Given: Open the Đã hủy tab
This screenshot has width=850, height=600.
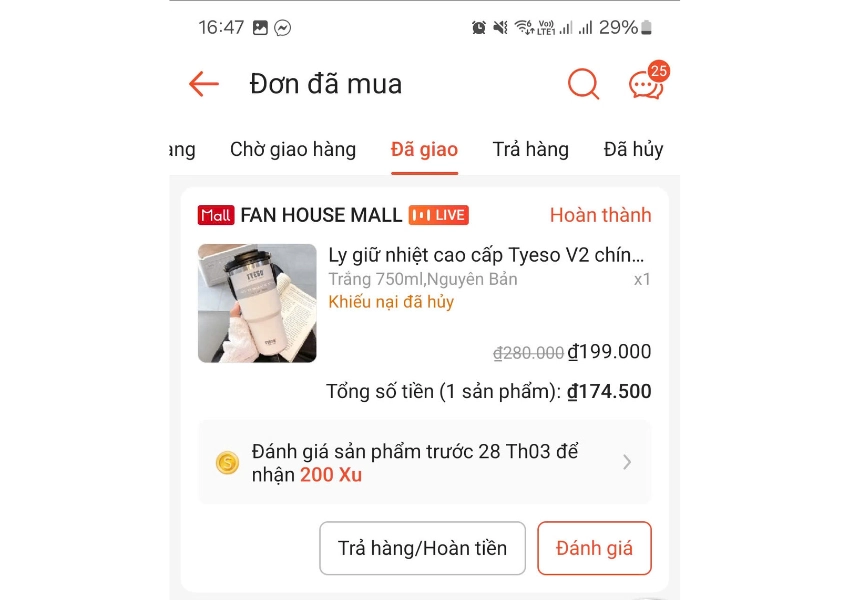Looking at the screenshot, I should click(x=633, y=150).
